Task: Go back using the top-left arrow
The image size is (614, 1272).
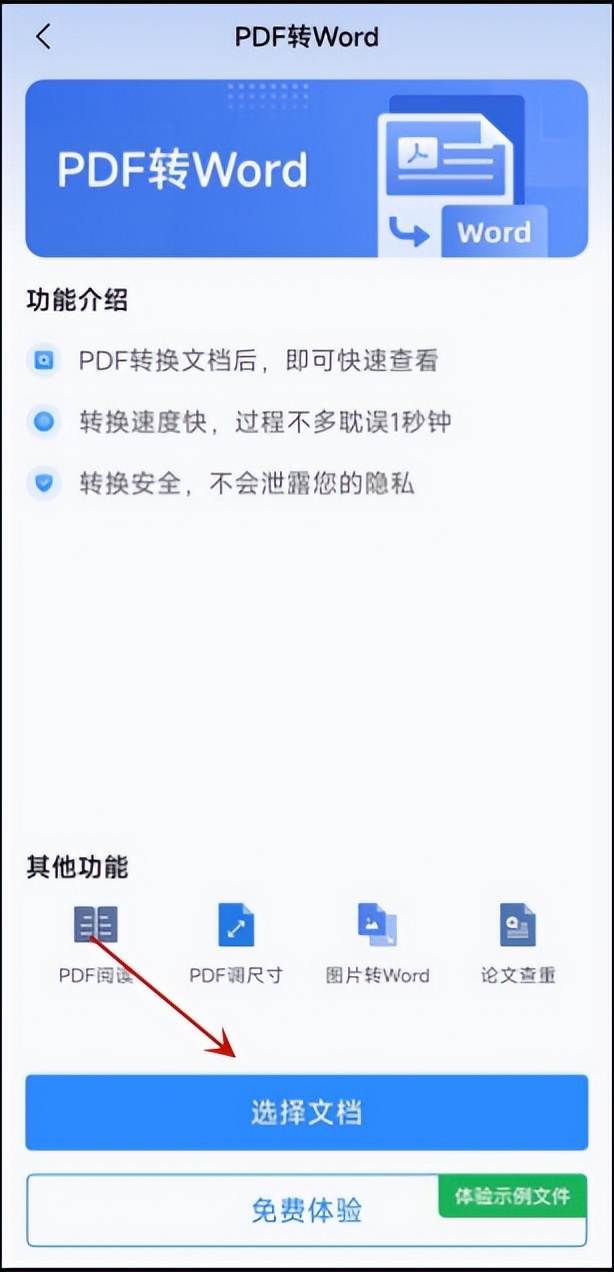Action: click(x=42, y=37)
